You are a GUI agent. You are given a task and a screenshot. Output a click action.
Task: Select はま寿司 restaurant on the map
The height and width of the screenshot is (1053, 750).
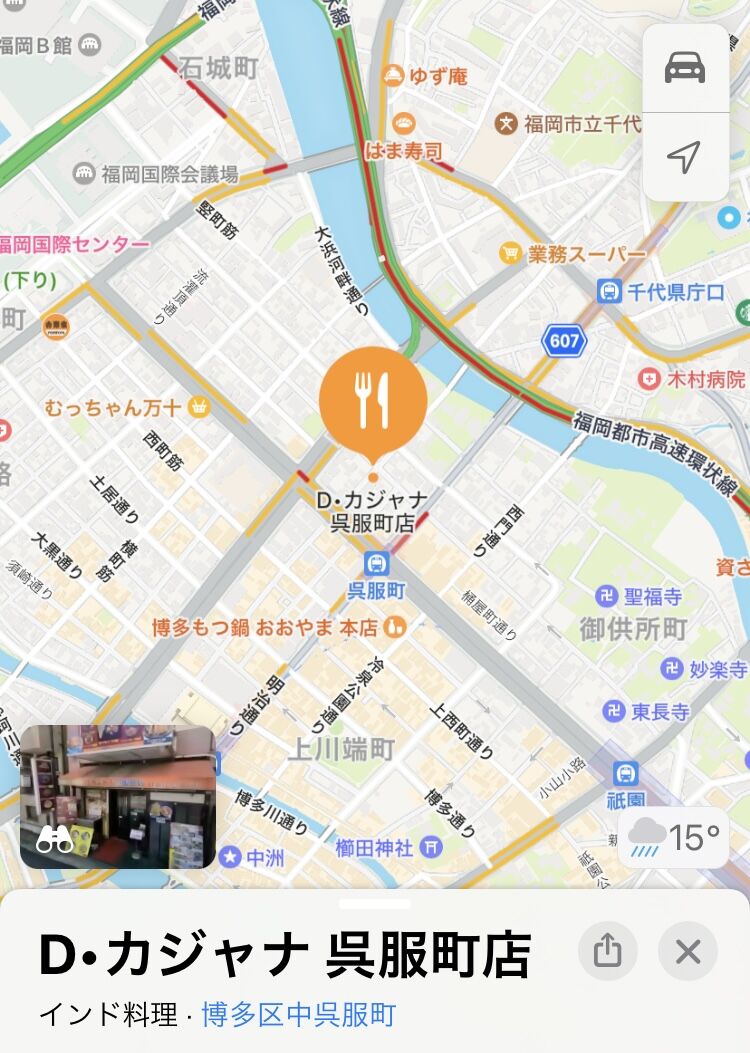pyautogui.click(x=404, y=125)
